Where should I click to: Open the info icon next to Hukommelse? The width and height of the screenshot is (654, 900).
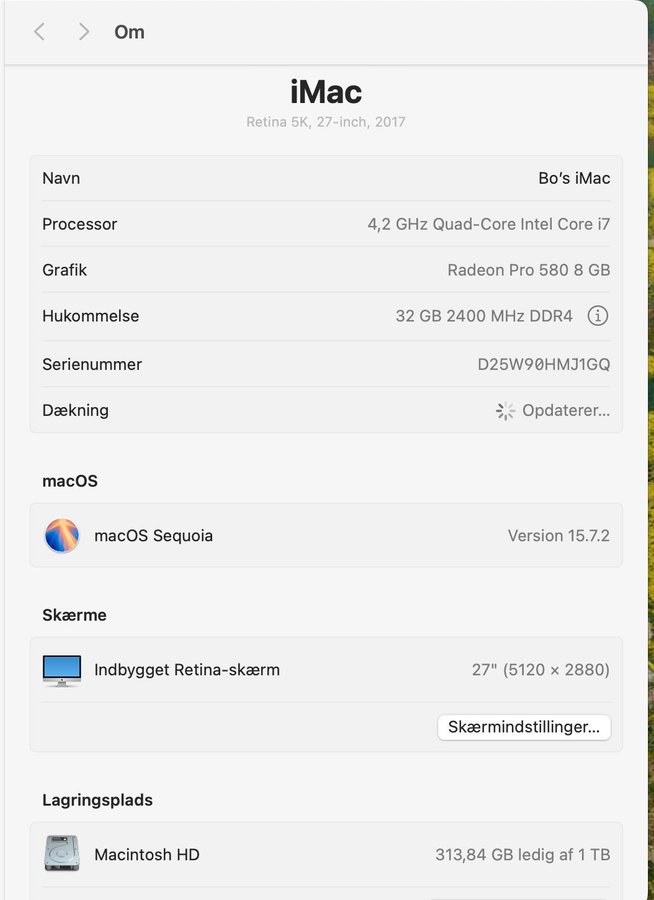pos(597,316)
